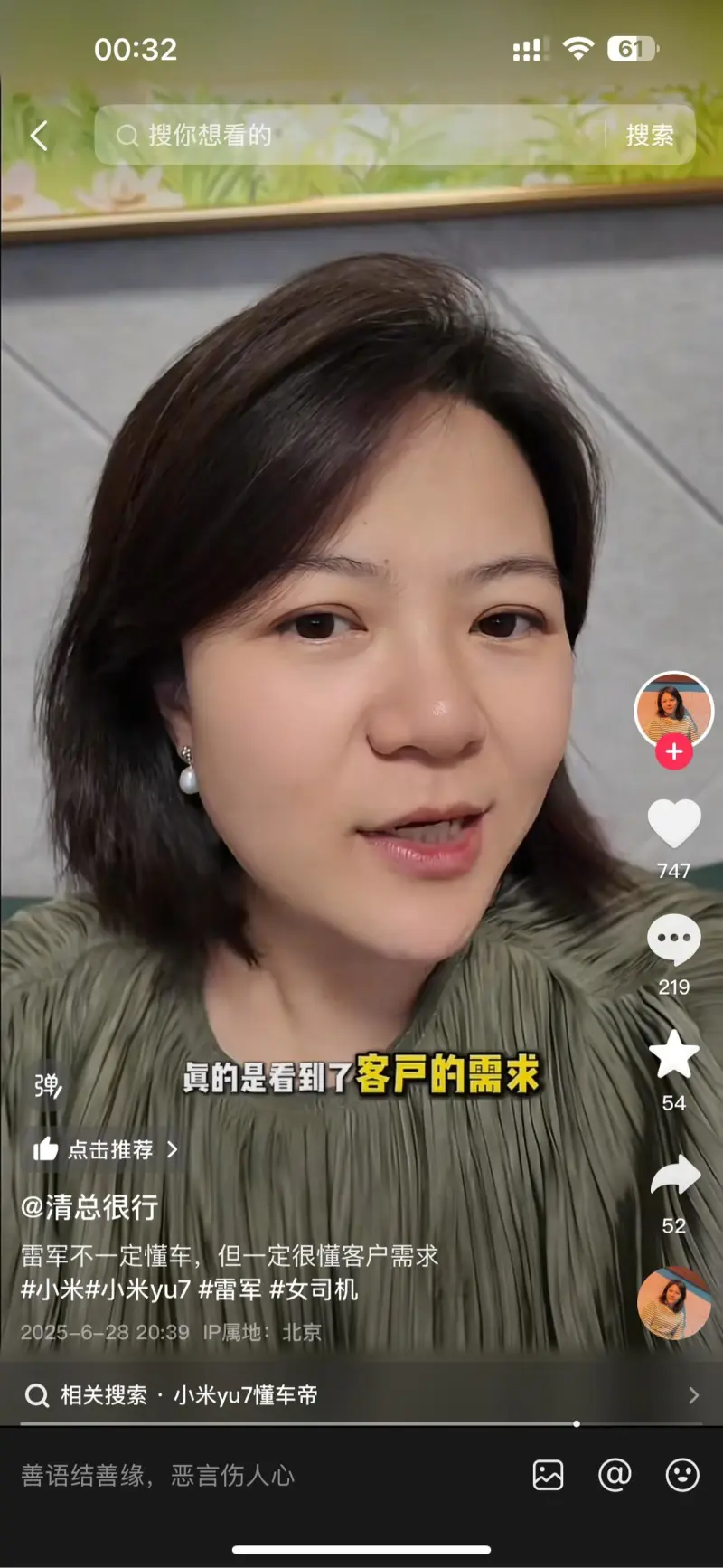Attach a picture to the comment

(x=548, y=1475)
